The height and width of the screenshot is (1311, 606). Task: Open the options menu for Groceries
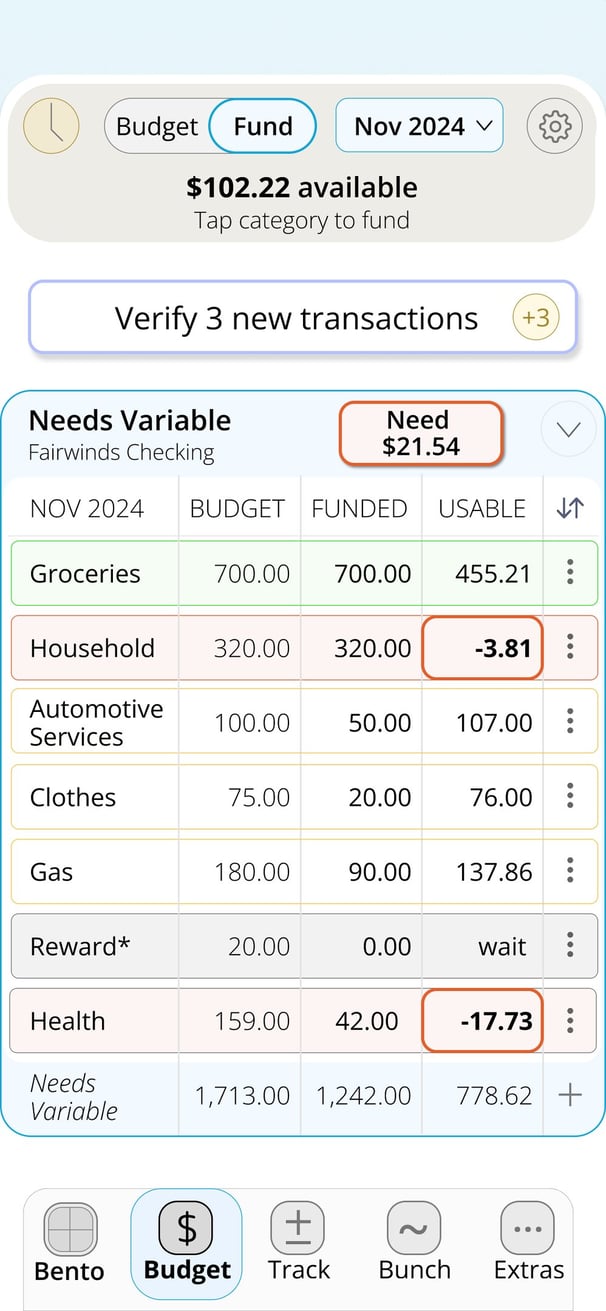tap(570, 572)
